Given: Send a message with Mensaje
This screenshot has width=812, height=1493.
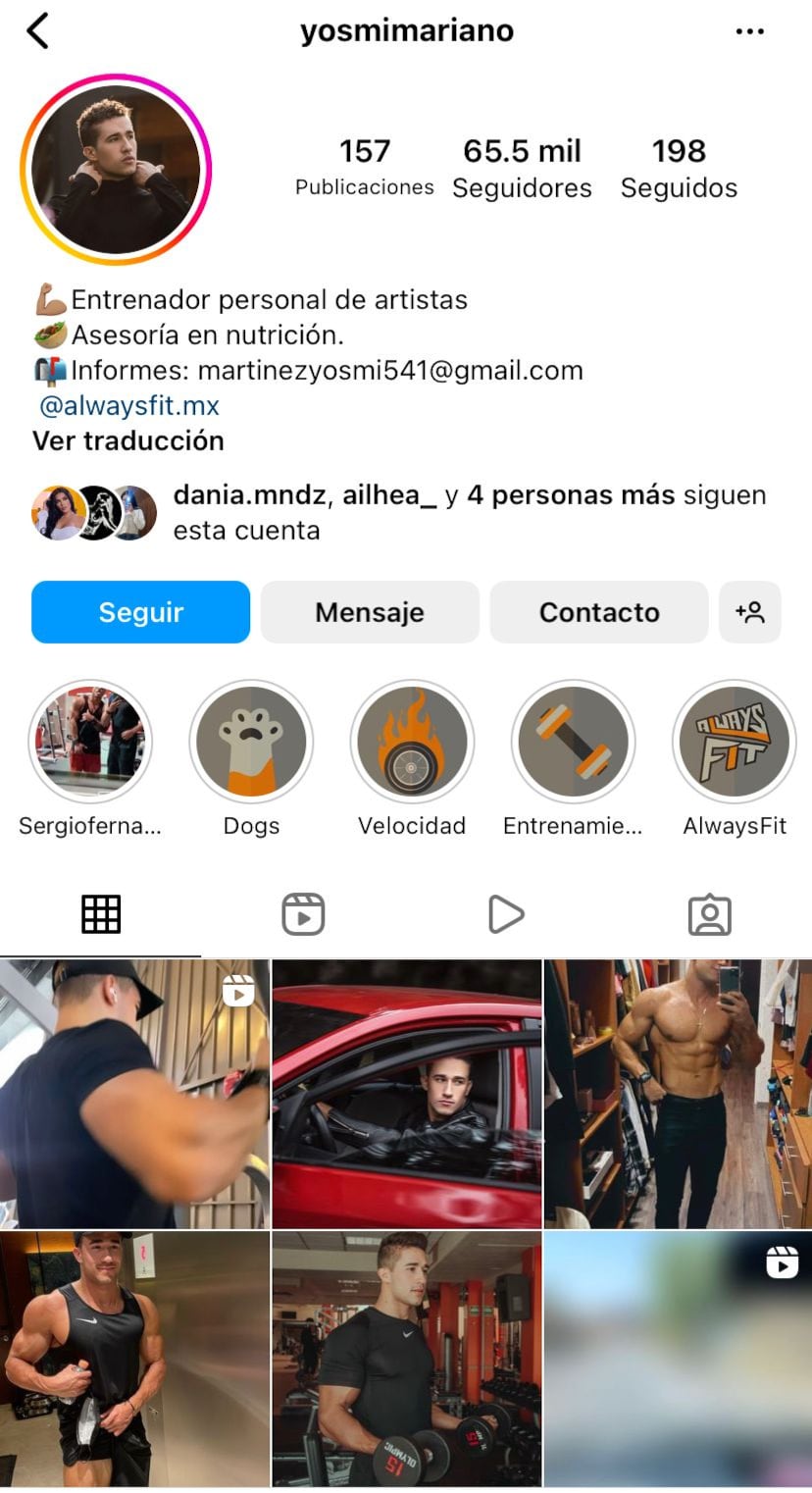Looking at the screenshot, I should point(370,612).
